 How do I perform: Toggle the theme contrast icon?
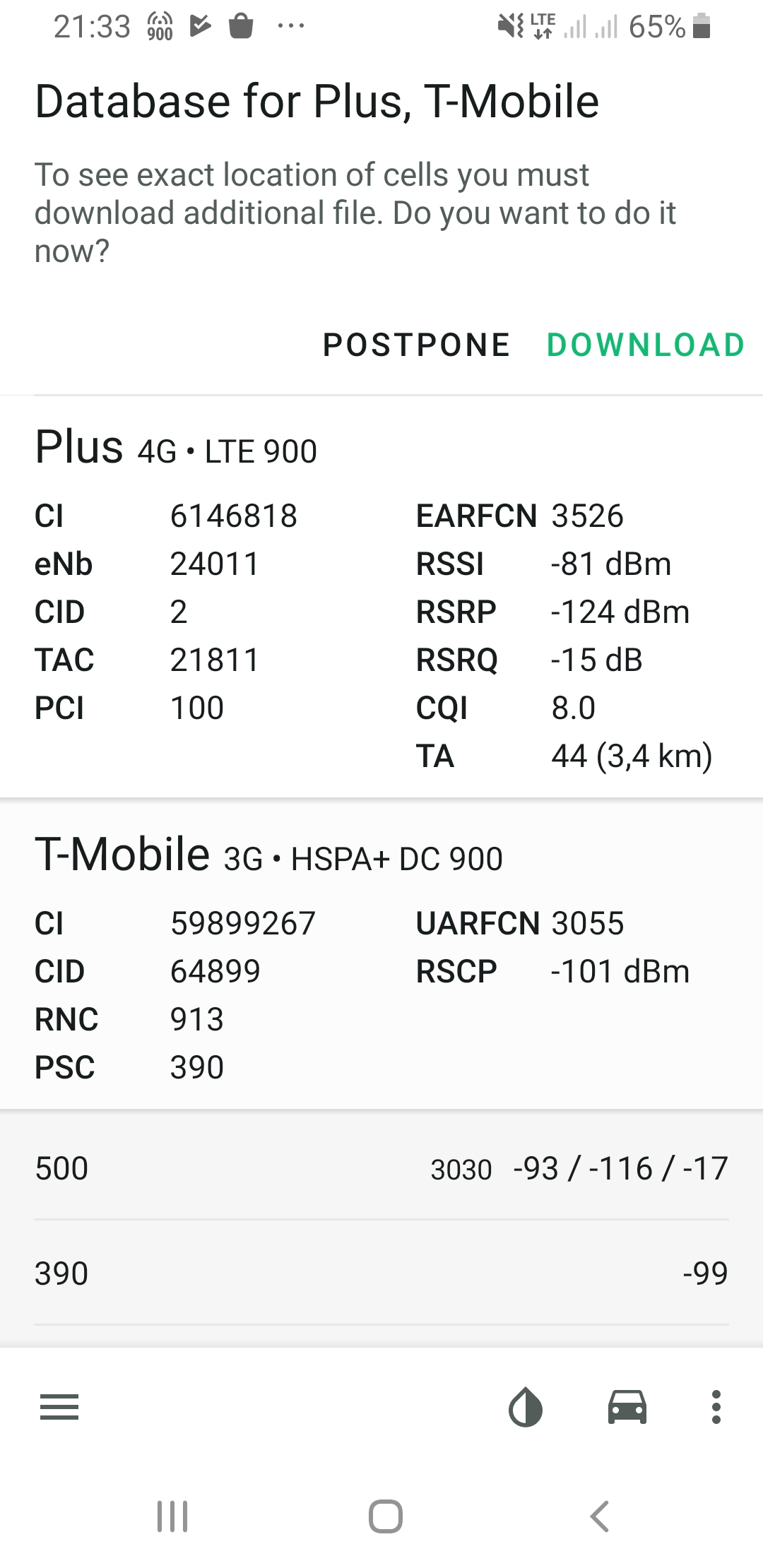coord(526,1407)
